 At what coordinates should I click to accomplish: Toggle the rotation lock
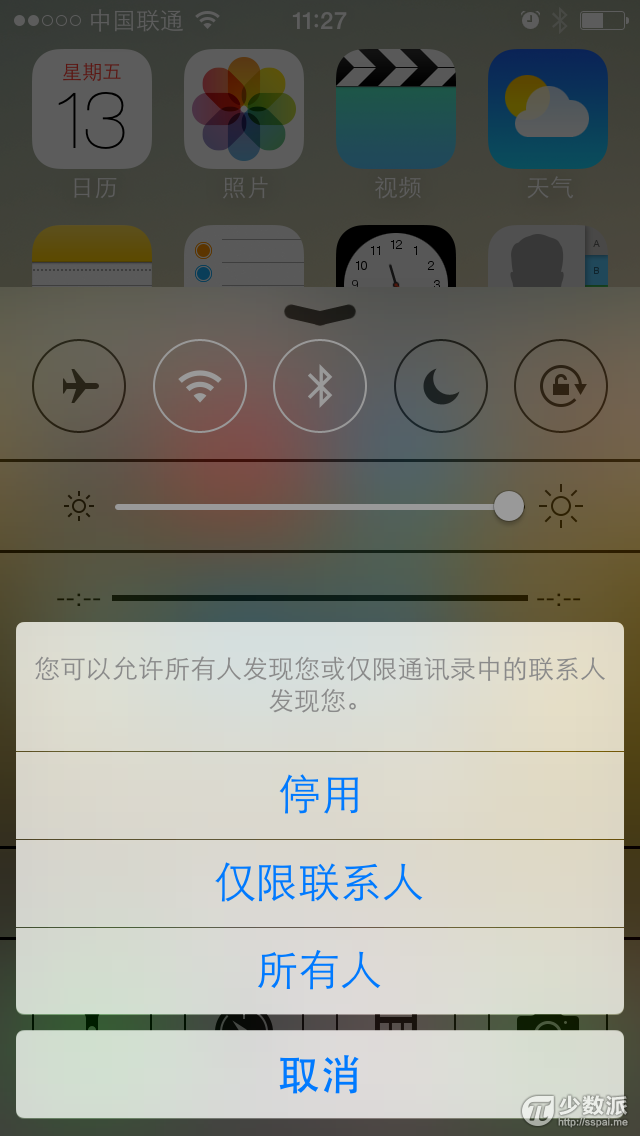pyautogui.click(x=561, y=386)
